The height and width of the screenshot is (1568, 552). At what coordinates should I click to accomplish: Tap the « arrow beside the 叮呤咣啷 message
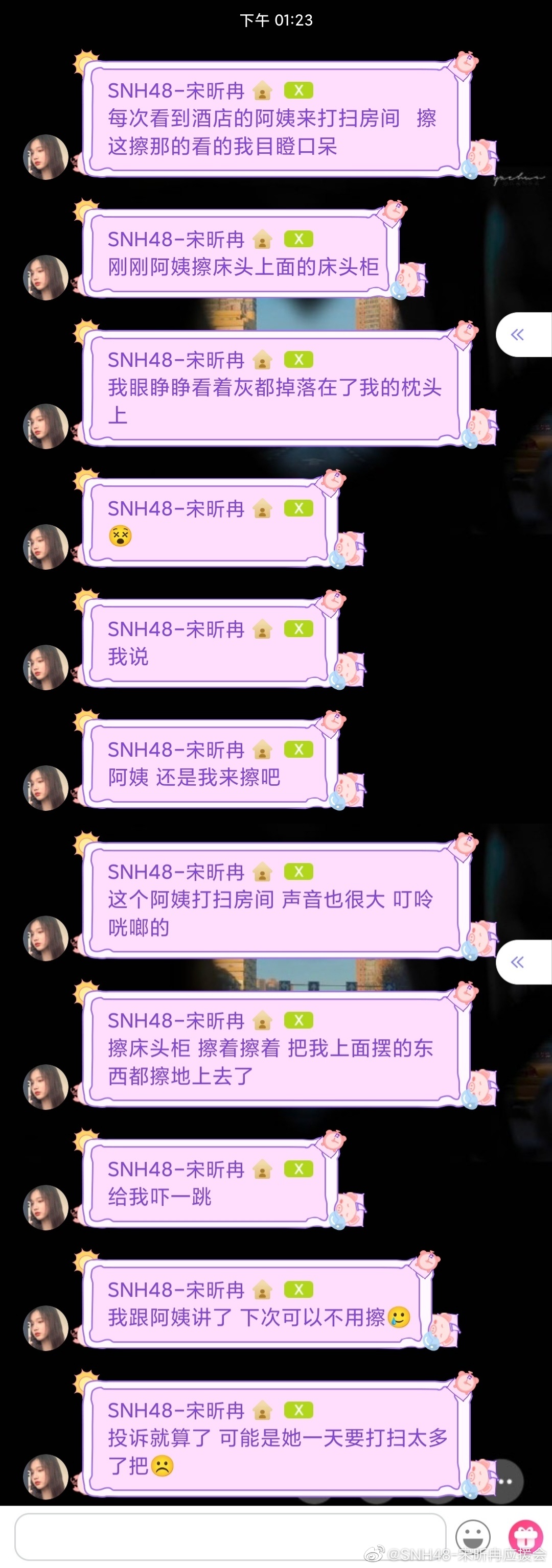[x=518, y=963]
